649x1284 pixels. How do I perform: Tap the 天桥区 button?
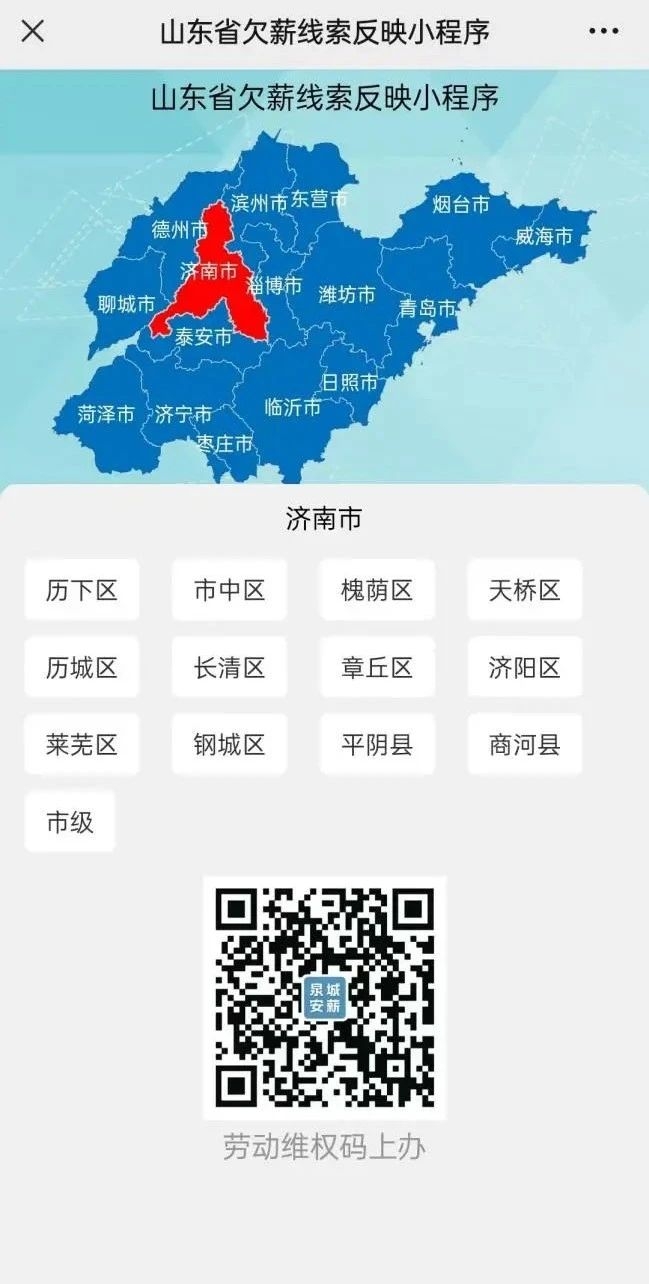[524, 590]
